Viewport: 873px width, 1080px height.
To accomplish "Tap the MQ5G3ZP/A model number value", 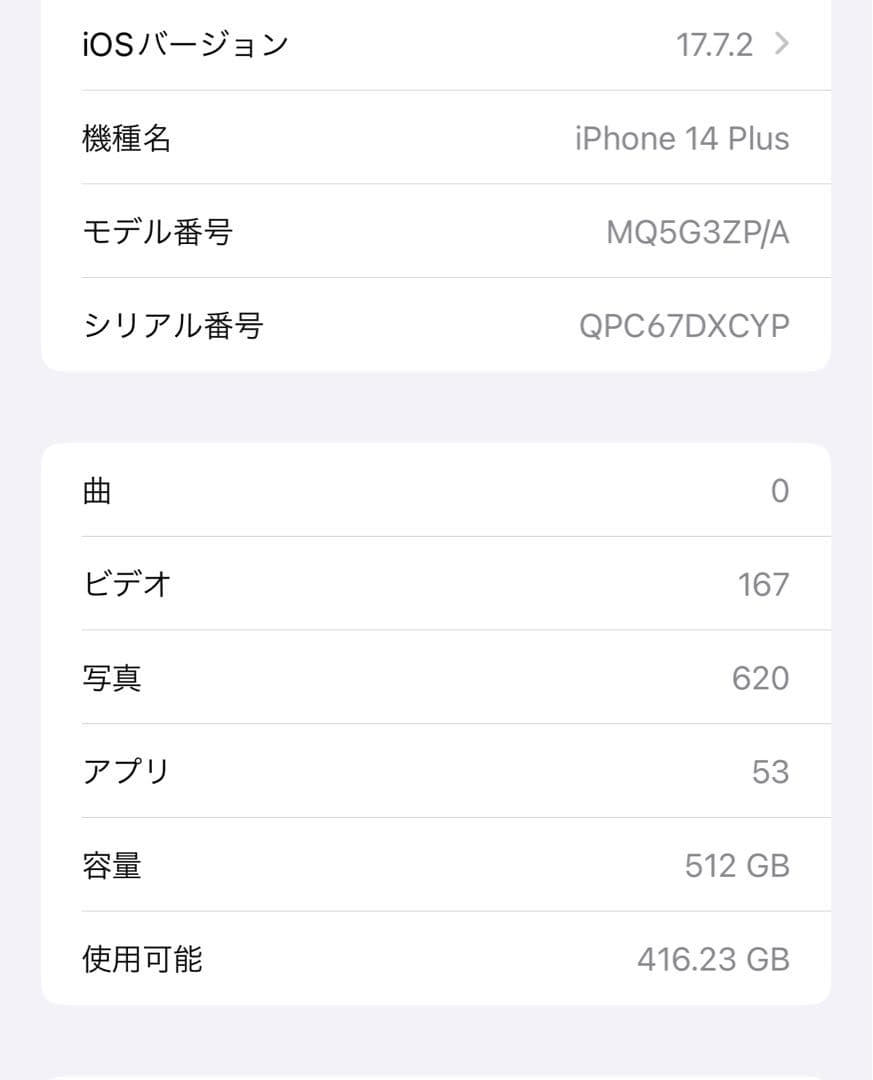I will 698,231.
